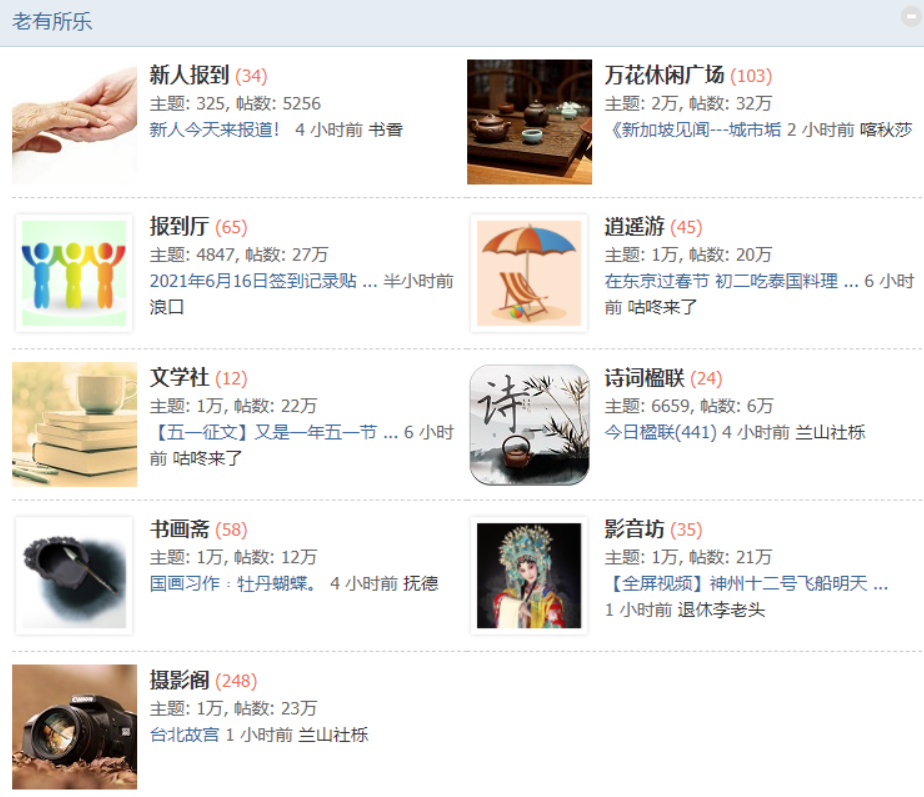Enter the 报到厅 board
924x797 pixels.
click(x=179, y=227)
